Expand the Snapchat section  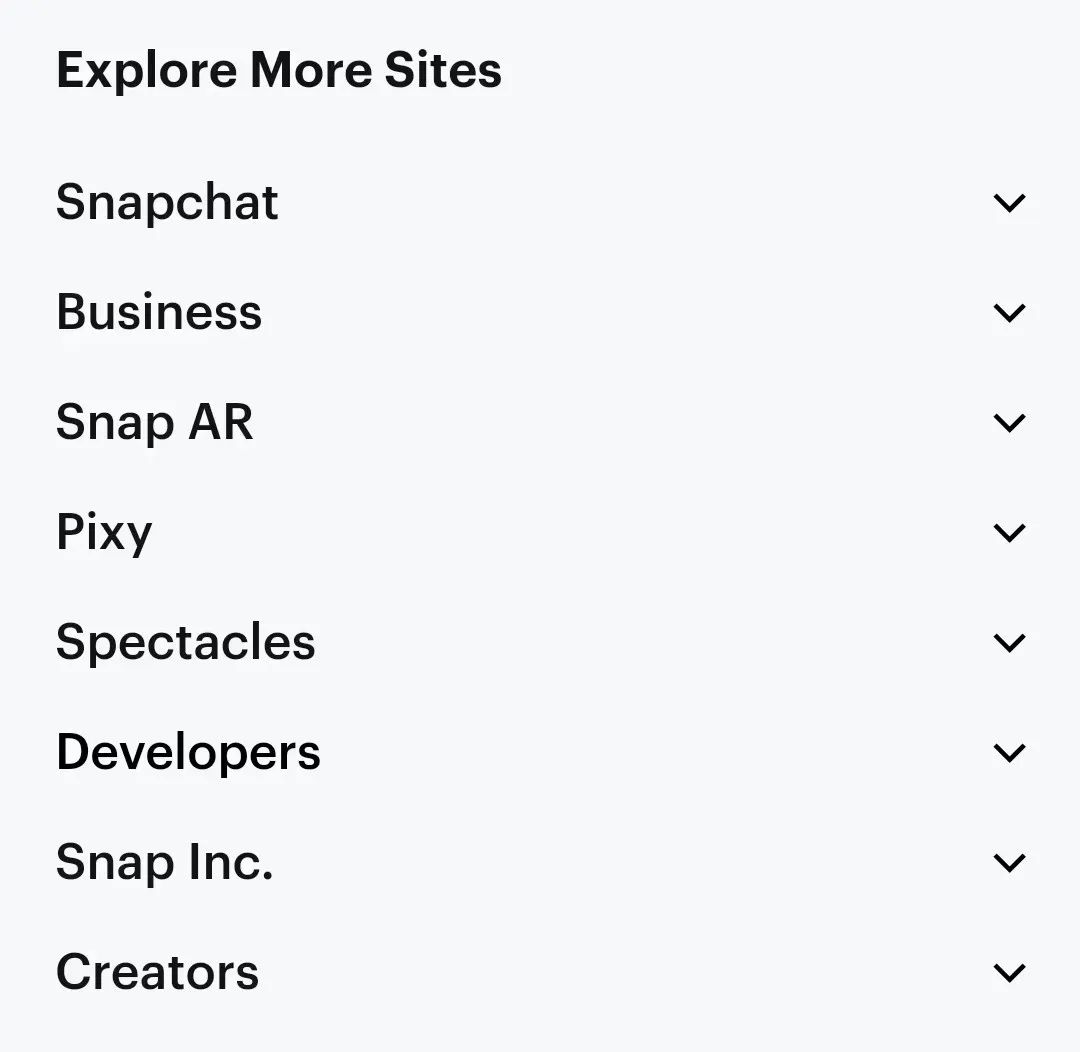[1009, 203]
